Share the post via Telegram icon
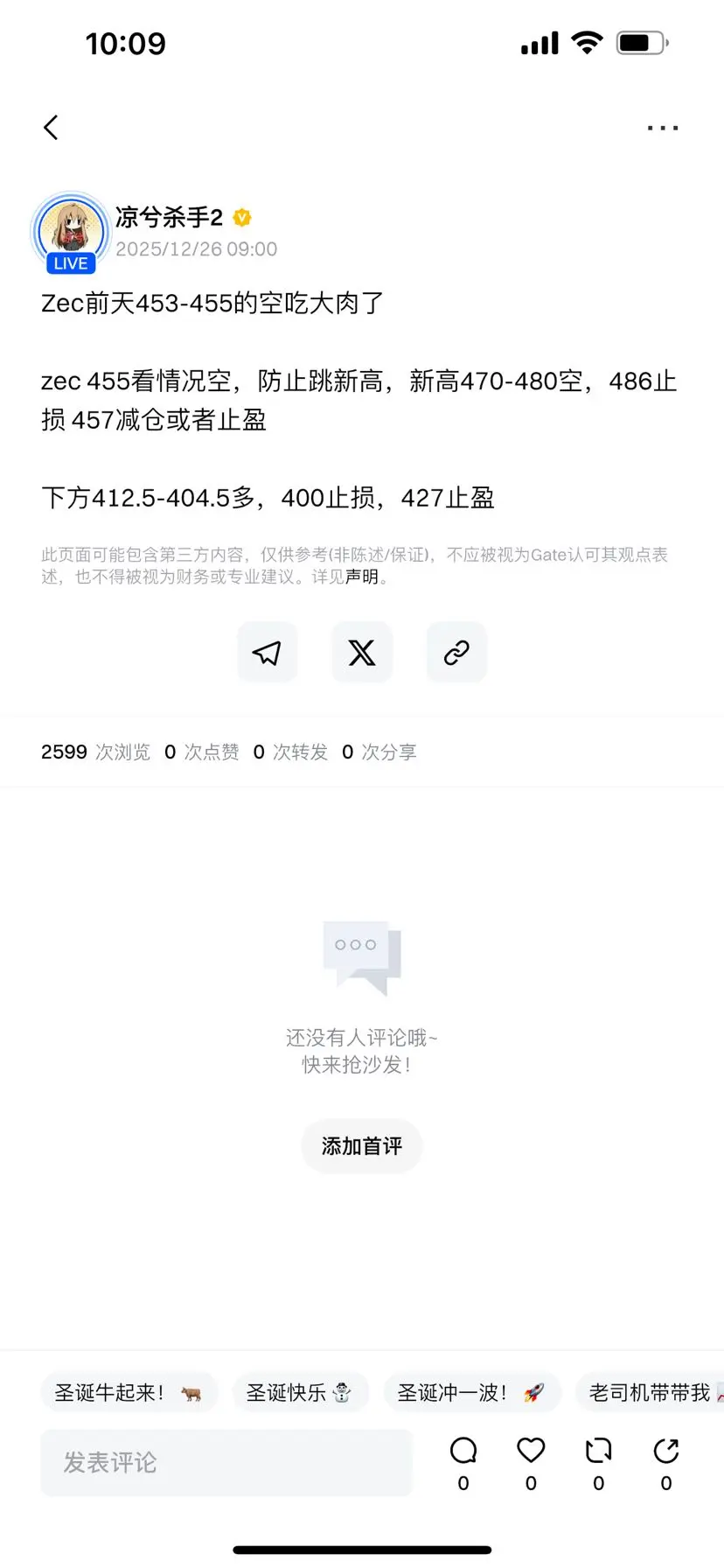Screen dimensions: 724x1568 pos(267,652)
